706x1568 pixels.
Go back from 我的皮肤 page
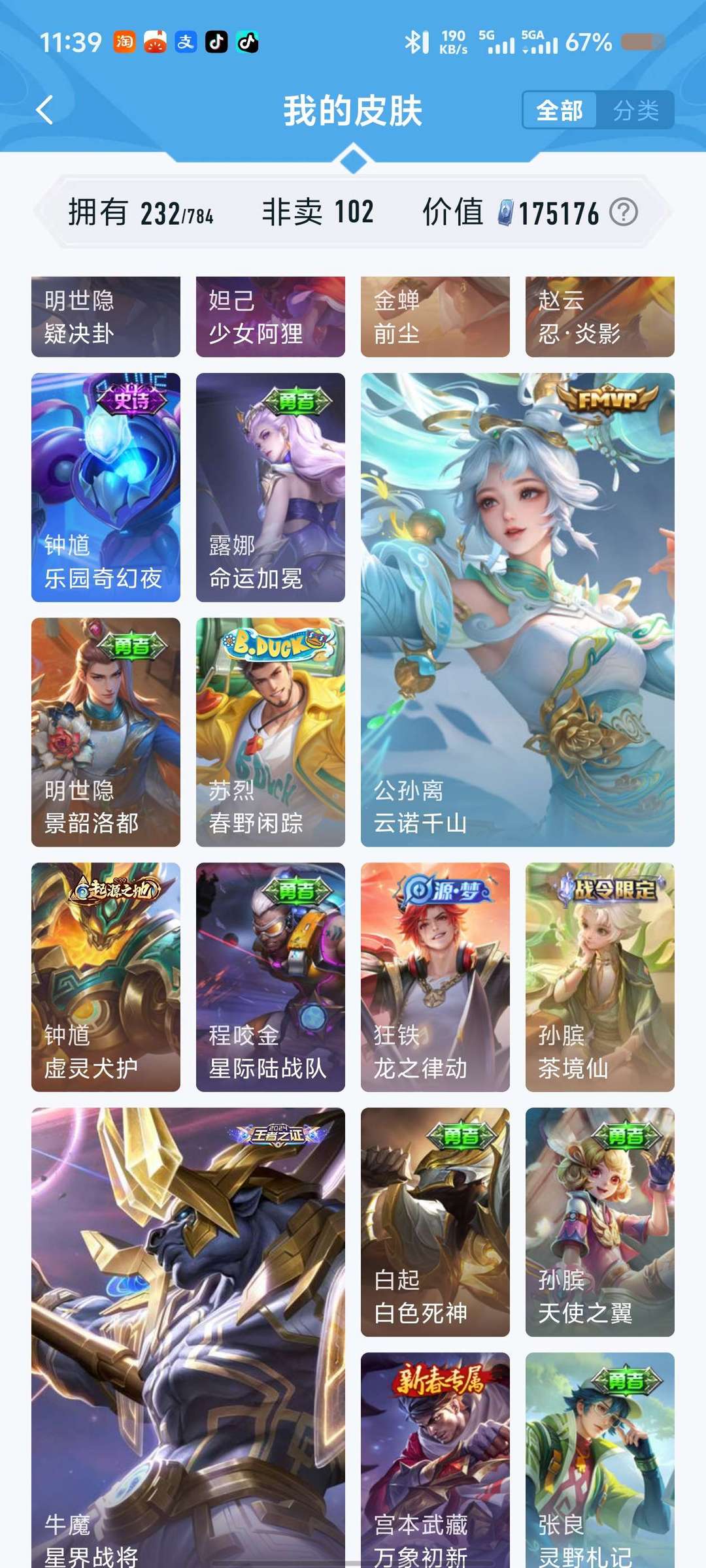(44, 110)
